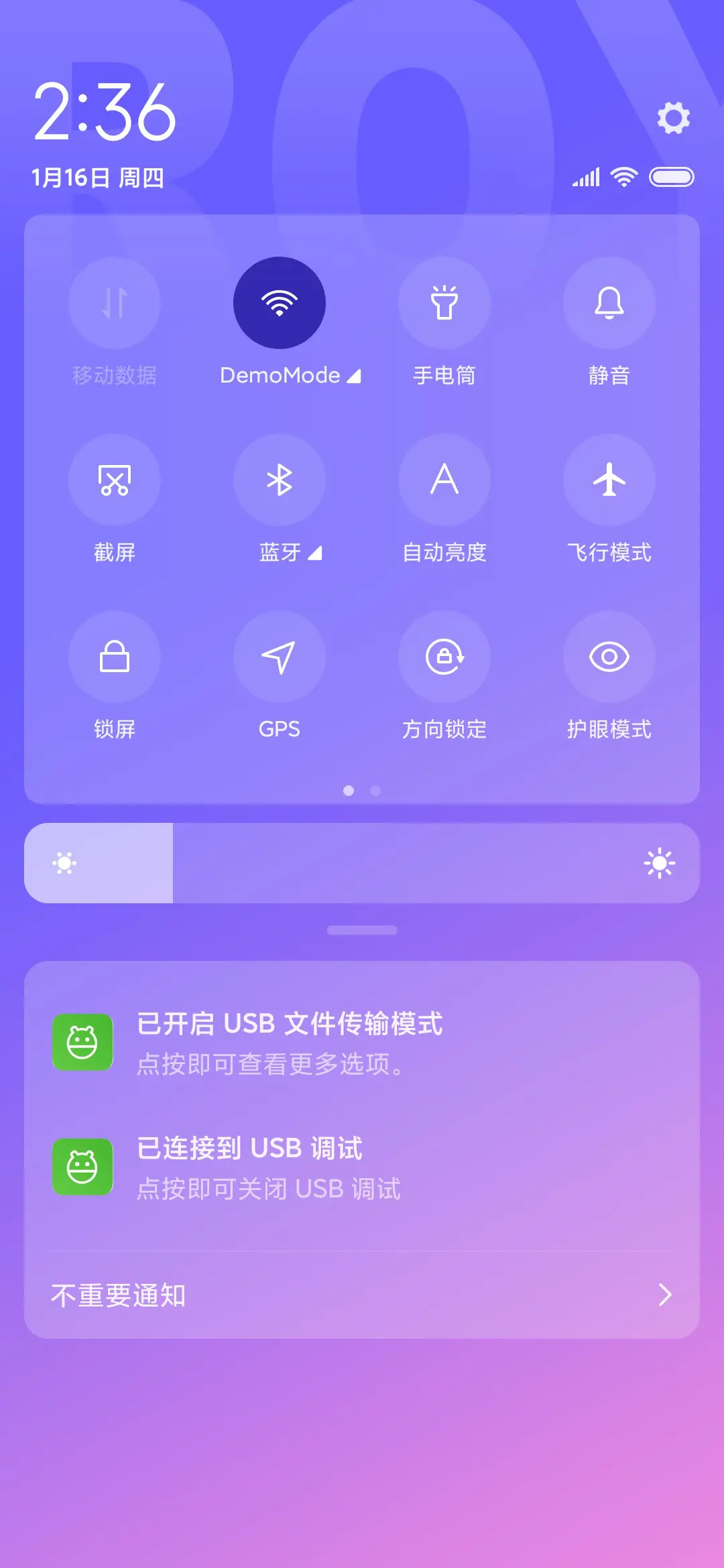Open the USB file transfer mode notification
The width and height of the screenshot is (724, 1568).
pyautogui.click(x=362, y=1042)
